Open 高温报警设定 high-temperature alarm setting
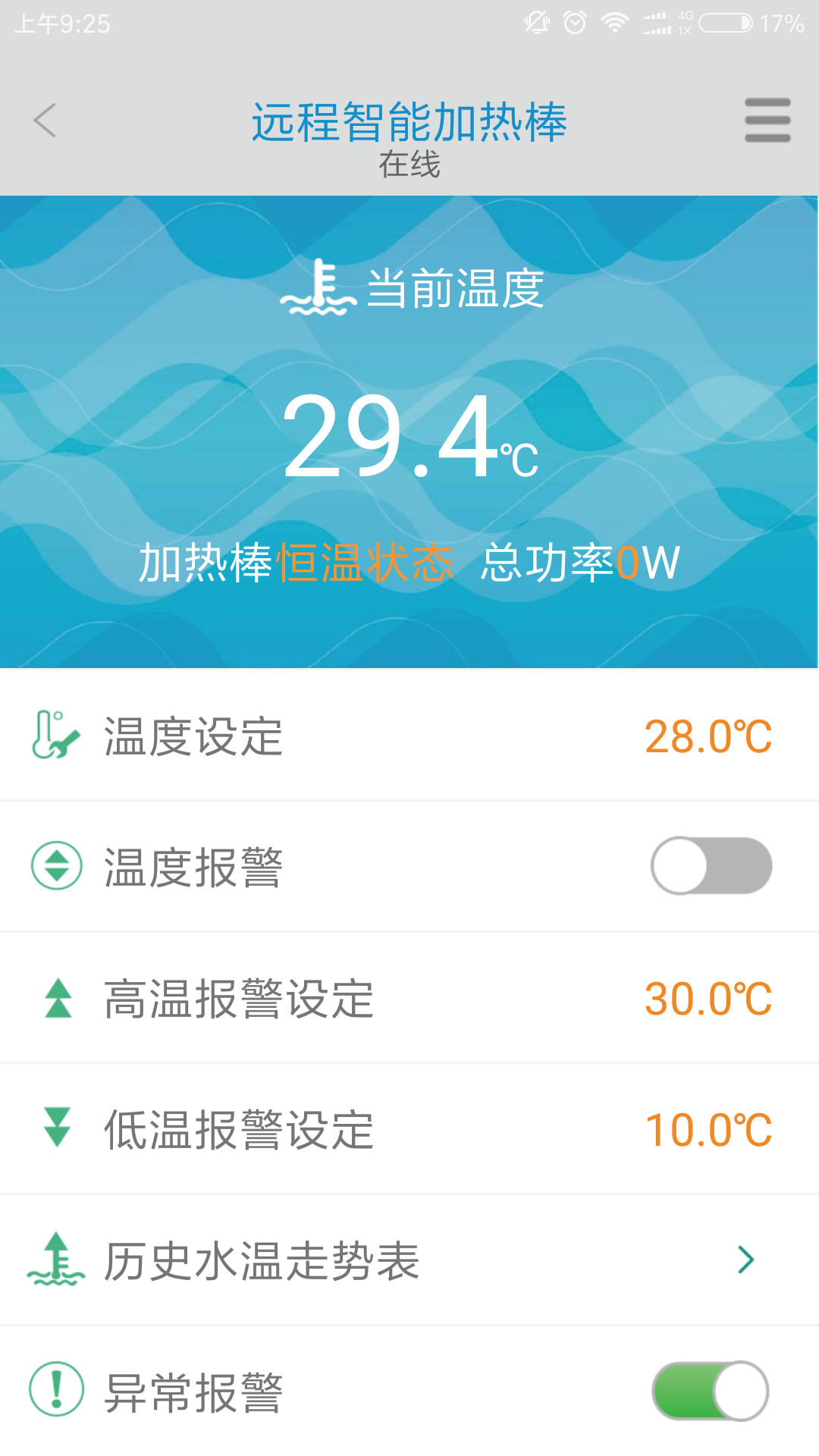The height and width of the screenshot is (1456, 819). [x=409, y=998]
